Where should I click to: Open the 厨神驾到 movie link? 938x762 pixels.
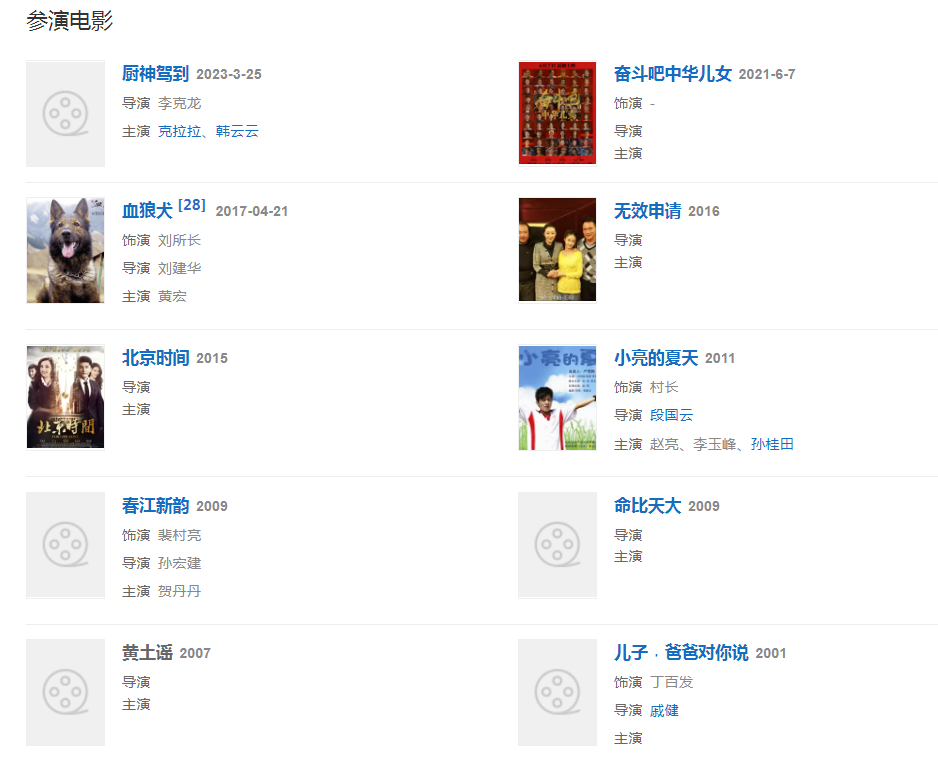155,74
